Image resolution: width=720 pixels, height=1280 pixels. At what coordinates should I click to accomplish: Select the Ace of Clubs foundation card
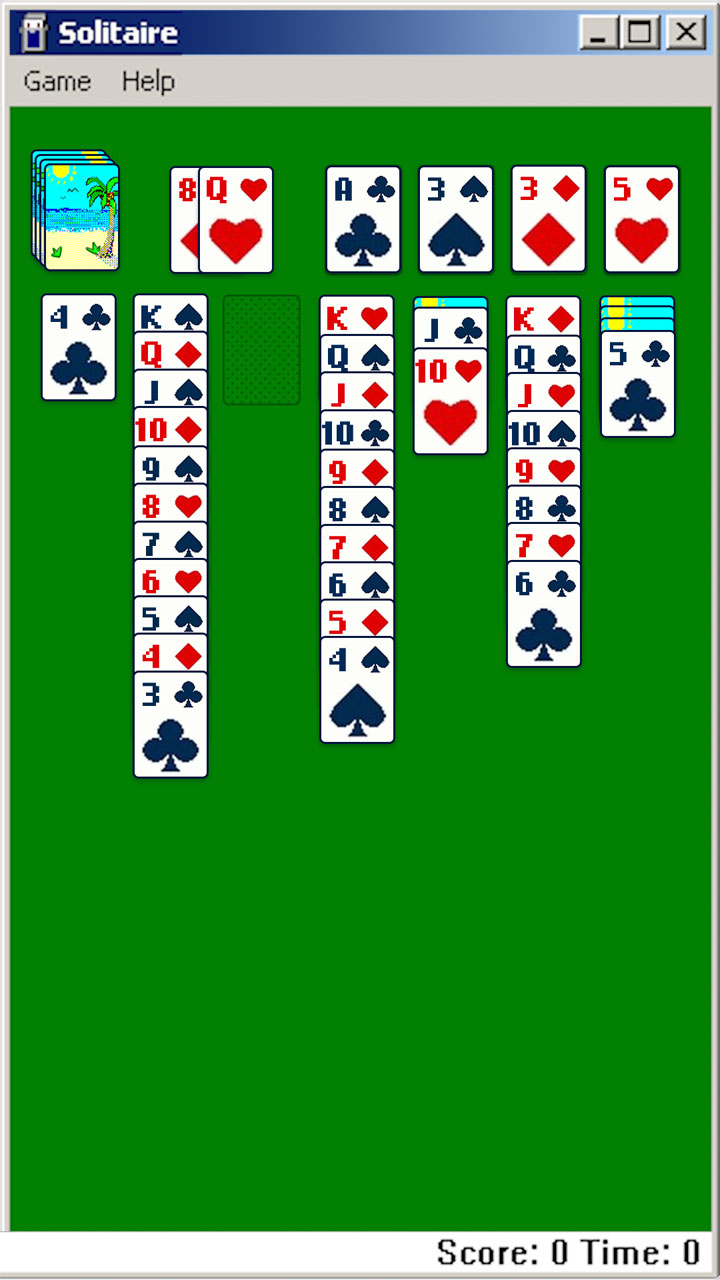[x=363, y=220]
